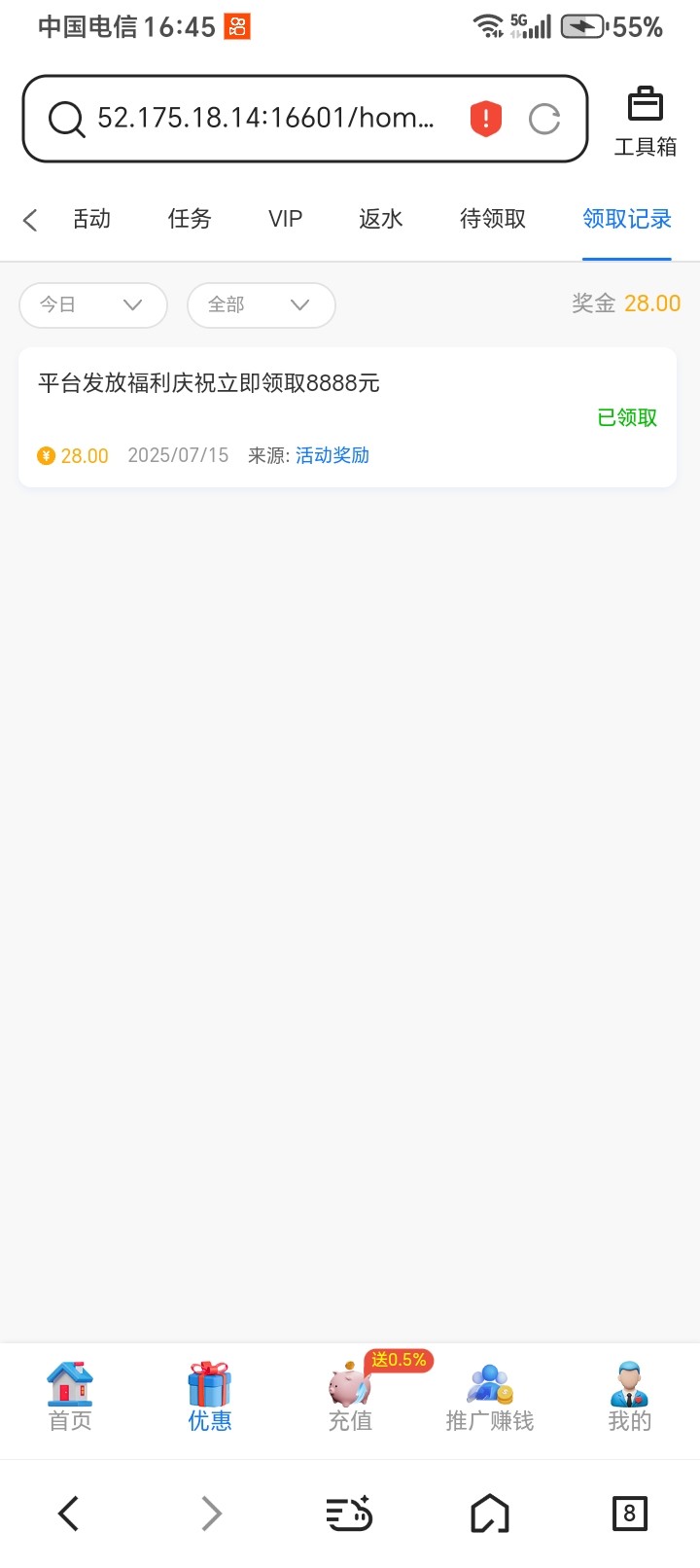Switch to the 返水 tab
The height and width of the screenshot is (1568, 700).
(x=380, y=219)
